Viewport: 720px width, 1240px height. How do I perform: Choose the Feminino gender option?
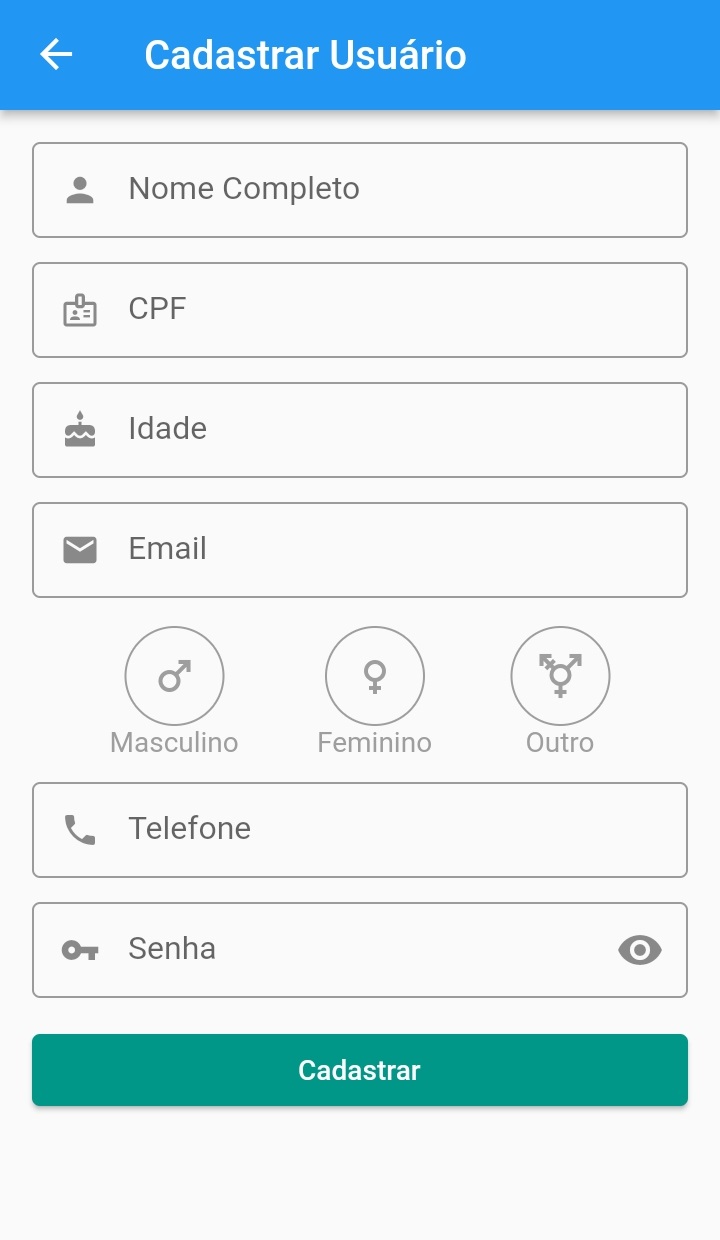[x=375, y=677]
